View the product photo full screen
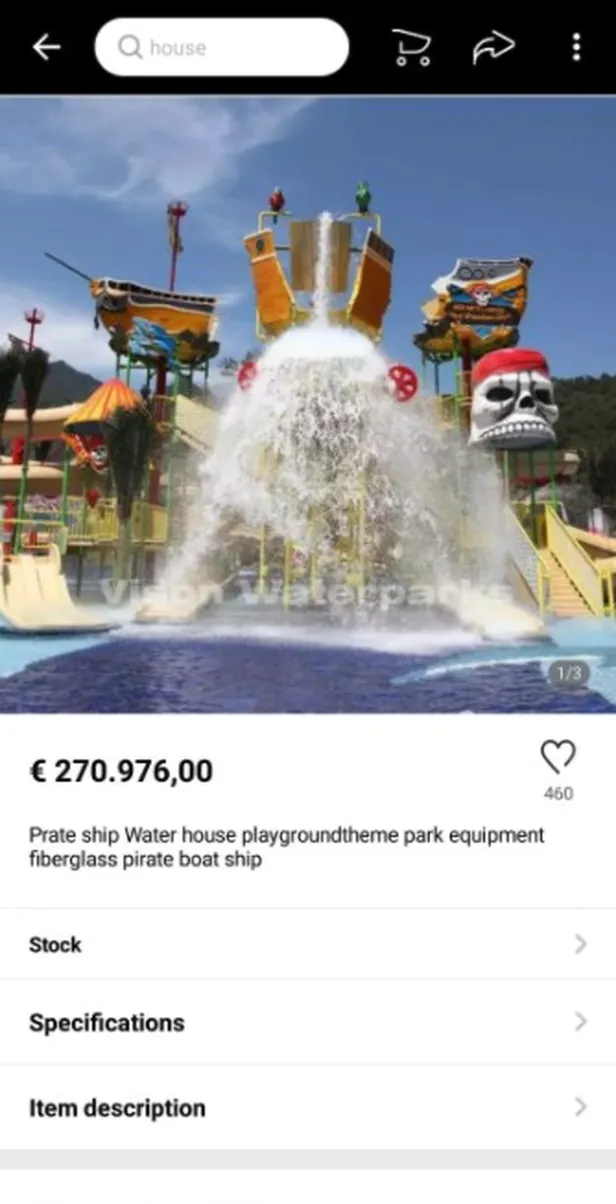This screenshot has width=616, height=1204. [308, 404]
